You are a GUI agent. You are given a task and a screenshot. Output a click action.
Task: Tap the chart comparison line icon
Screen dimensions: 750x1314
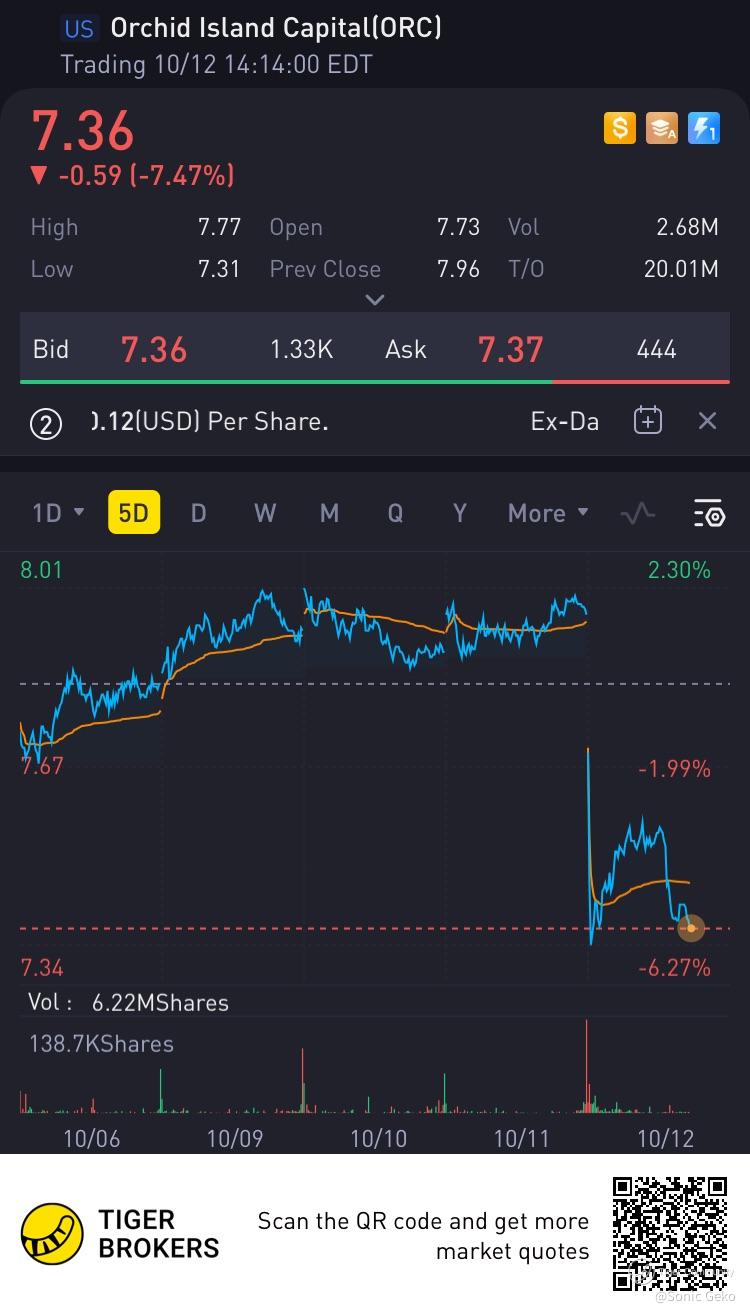click(637, 513)
